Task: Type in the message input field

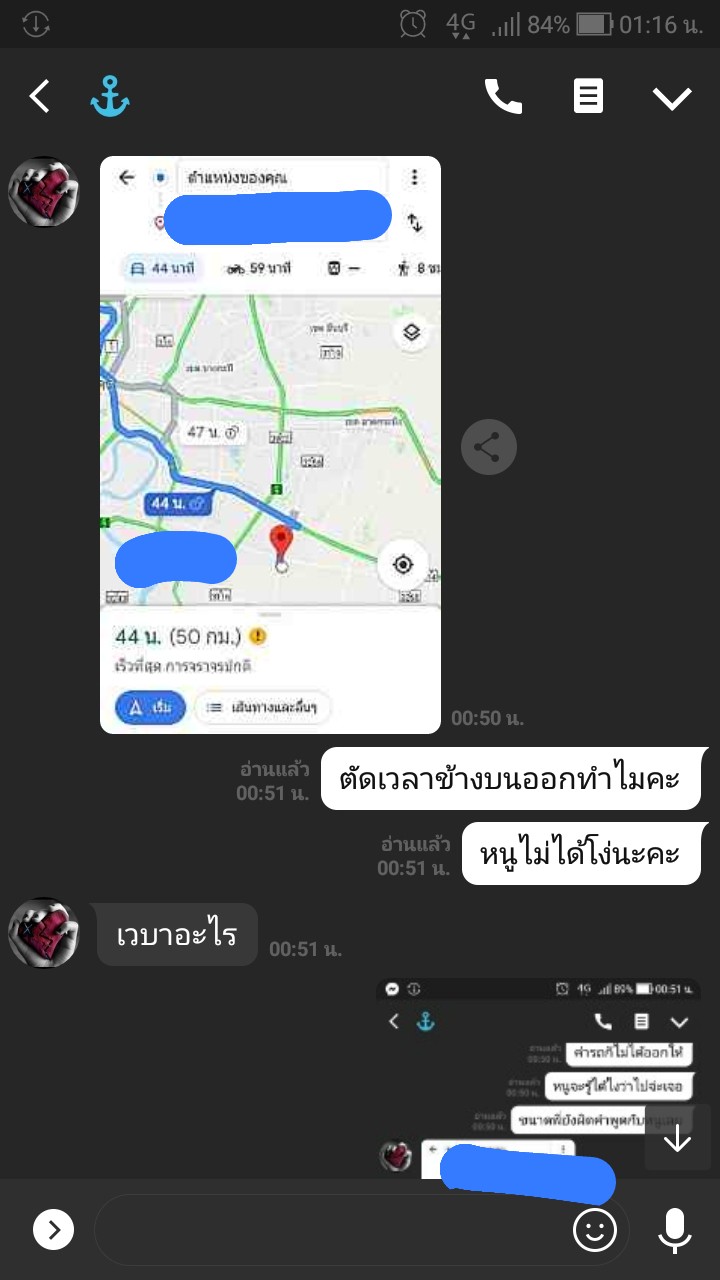Action: coord(330,1230)
